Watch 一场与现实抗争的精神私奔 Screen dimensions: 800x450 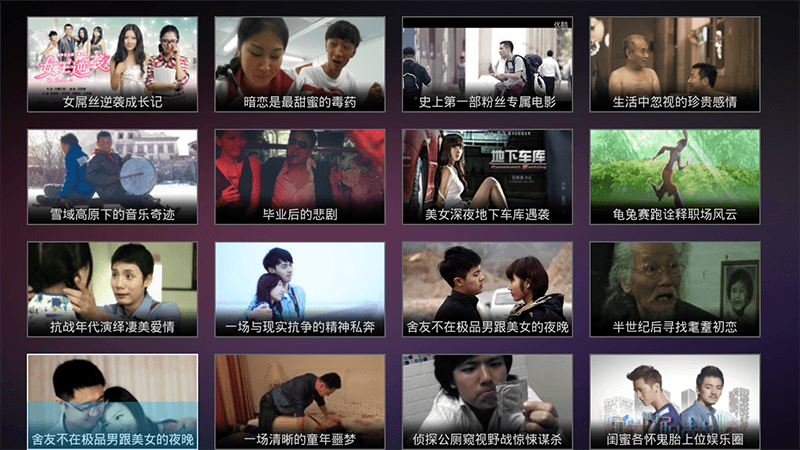pos(300,289)
